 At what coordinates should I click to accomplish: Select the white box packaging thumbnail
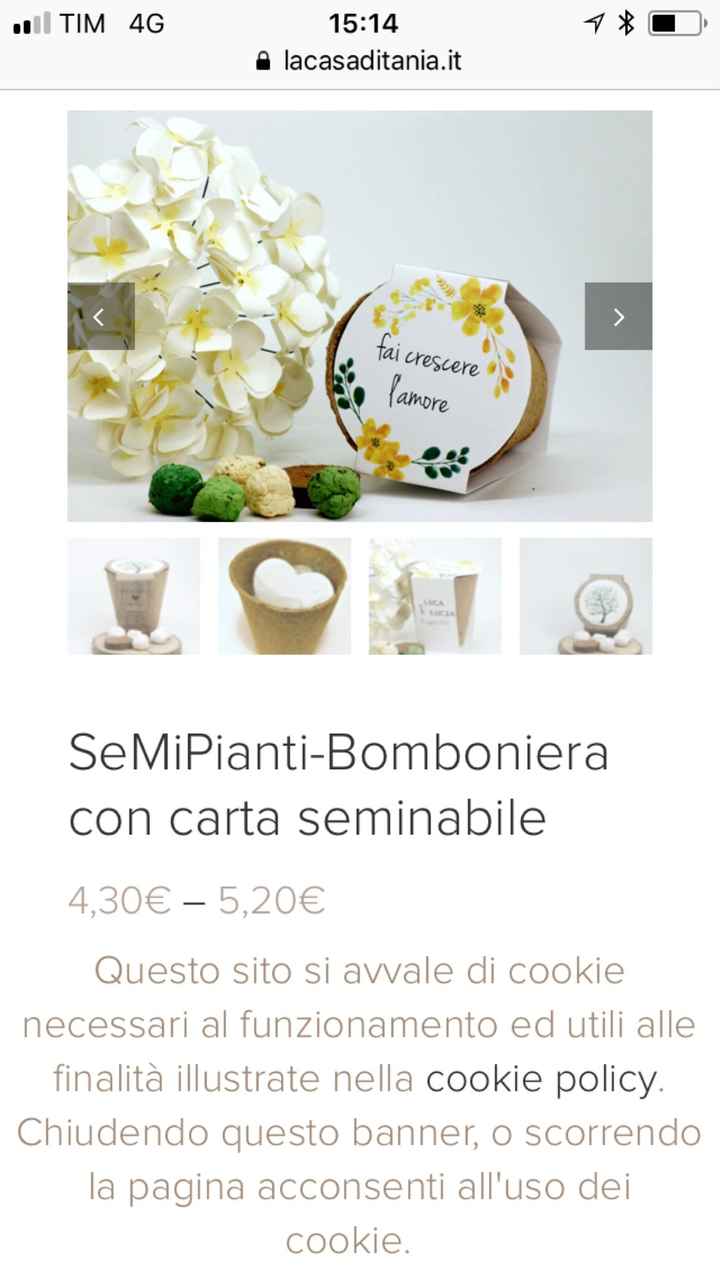pos(435,596)
